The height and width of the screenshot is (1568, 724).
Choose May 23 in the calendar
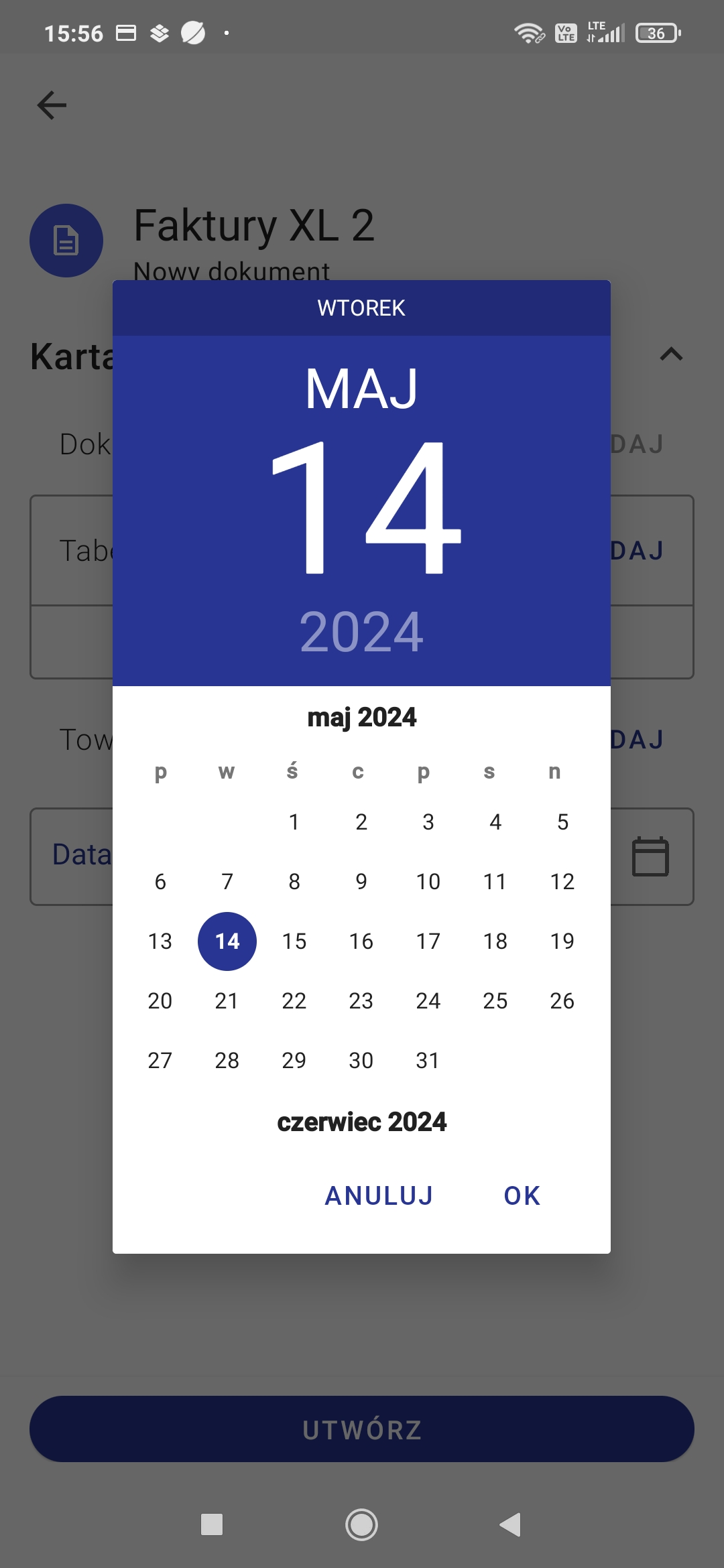[361, 1001]
